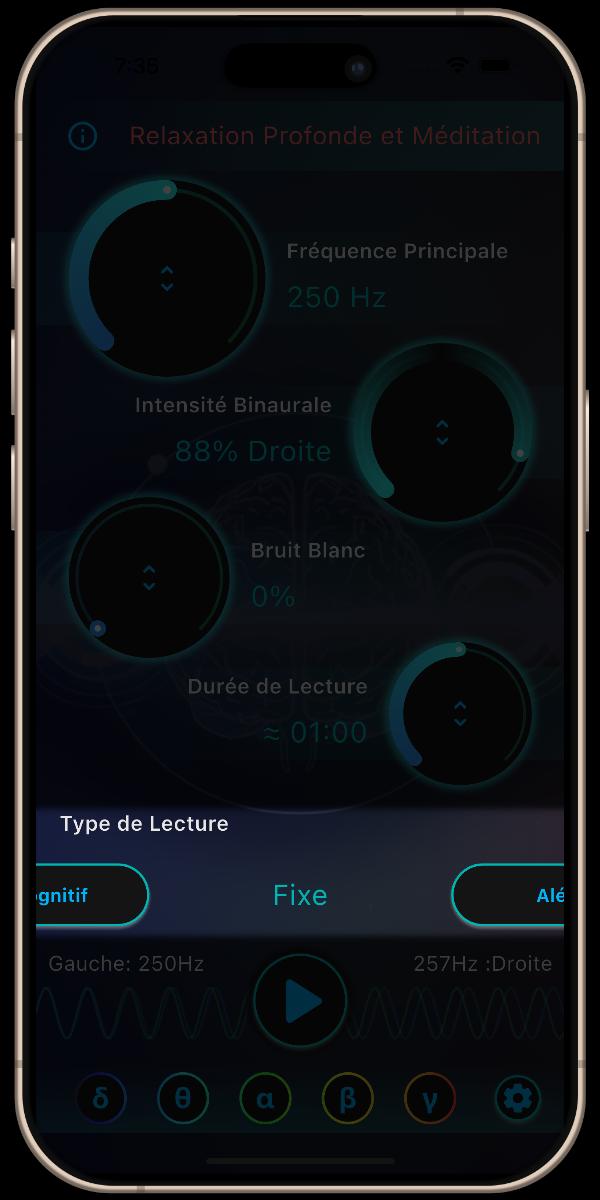This screenshot has width=600, height=1200.
Task: Select the delta wave preset
Action: click(x=101, y=1099)
